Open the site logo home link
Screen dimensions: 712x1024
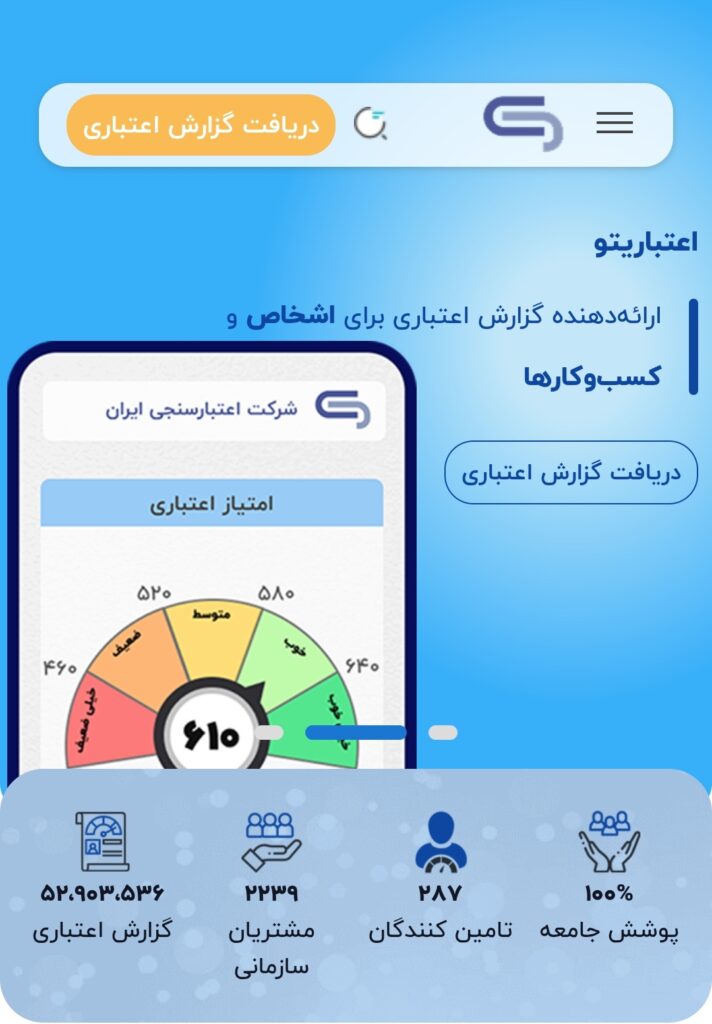coord(523,124)
